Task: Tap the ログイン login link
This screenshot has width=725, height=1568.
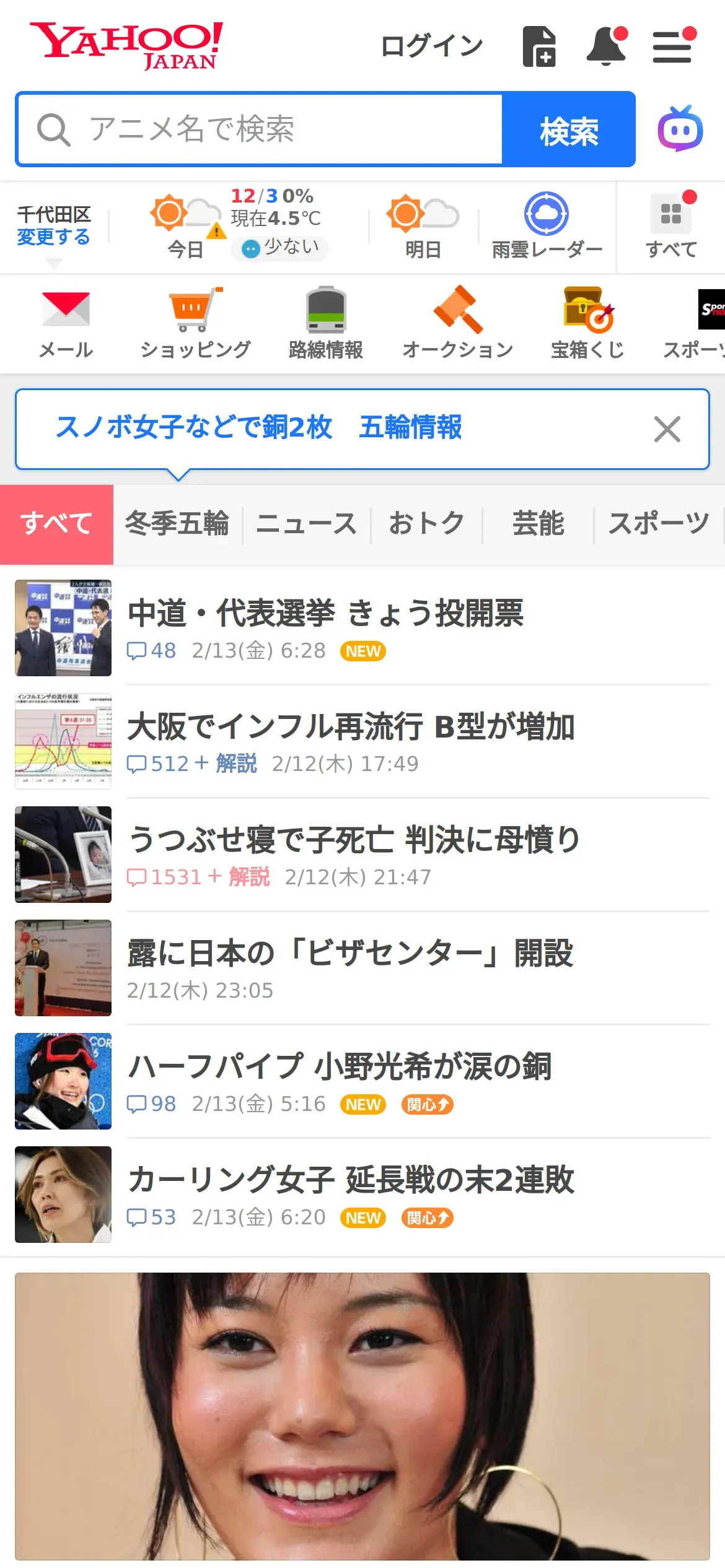Action: coord(431,46)
